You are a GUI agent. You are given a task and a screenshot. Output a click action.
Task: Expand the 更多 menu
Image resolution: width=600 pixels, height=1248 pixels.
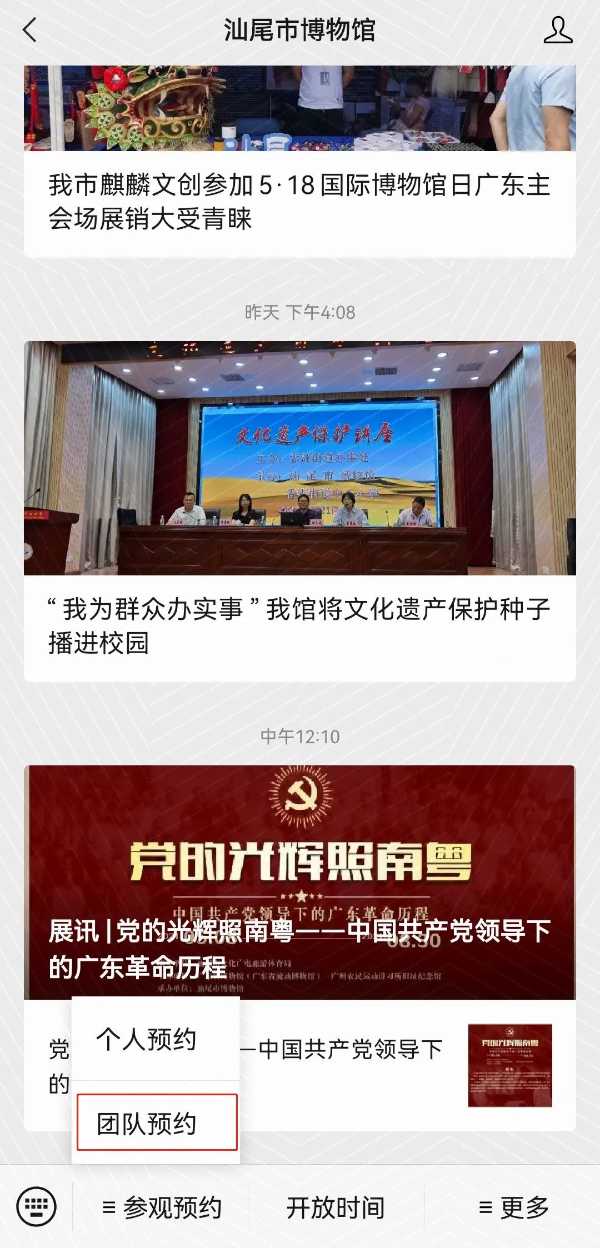click(513, 1208)
